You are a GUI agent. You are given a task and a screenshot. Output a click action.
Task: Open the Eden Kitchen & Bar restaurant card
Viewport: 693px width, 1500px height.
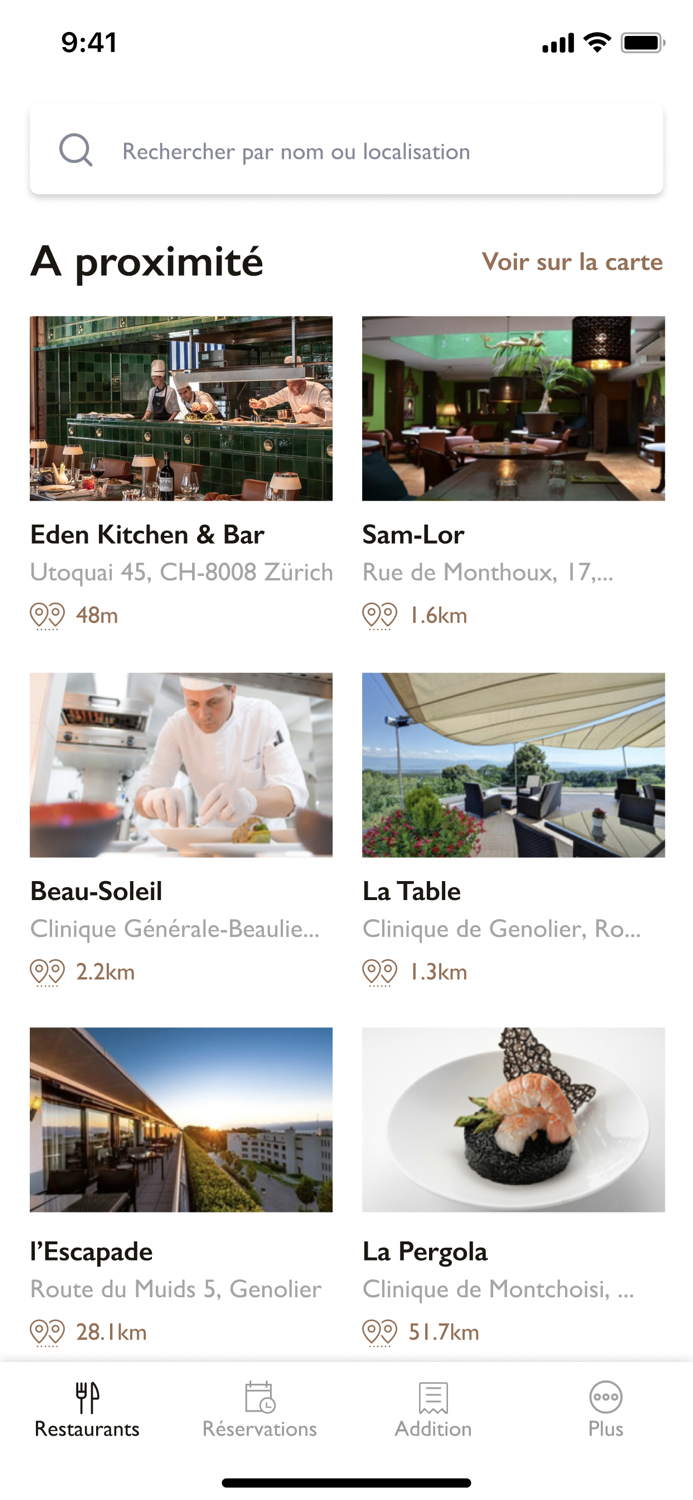click(181, 409)
